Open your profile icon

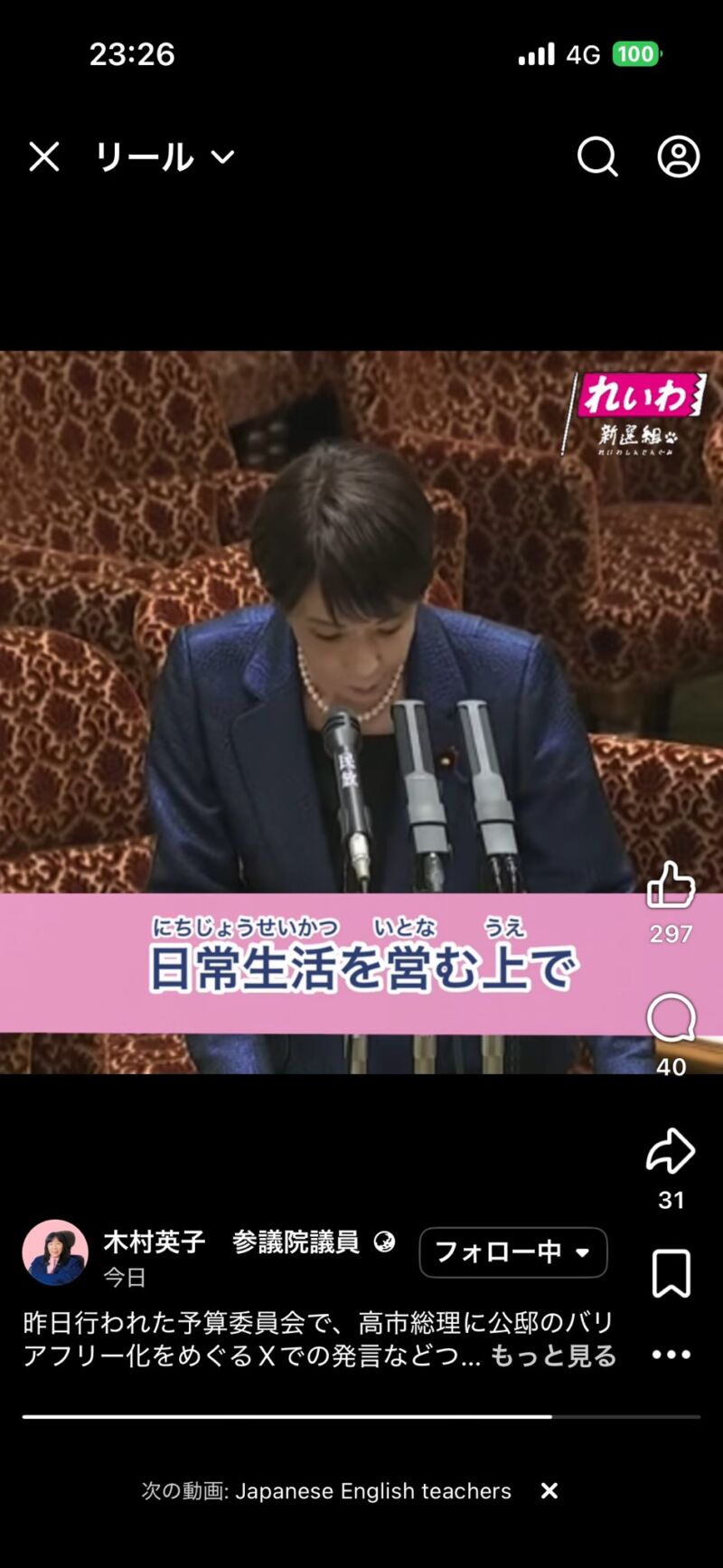tap(678, 156)
